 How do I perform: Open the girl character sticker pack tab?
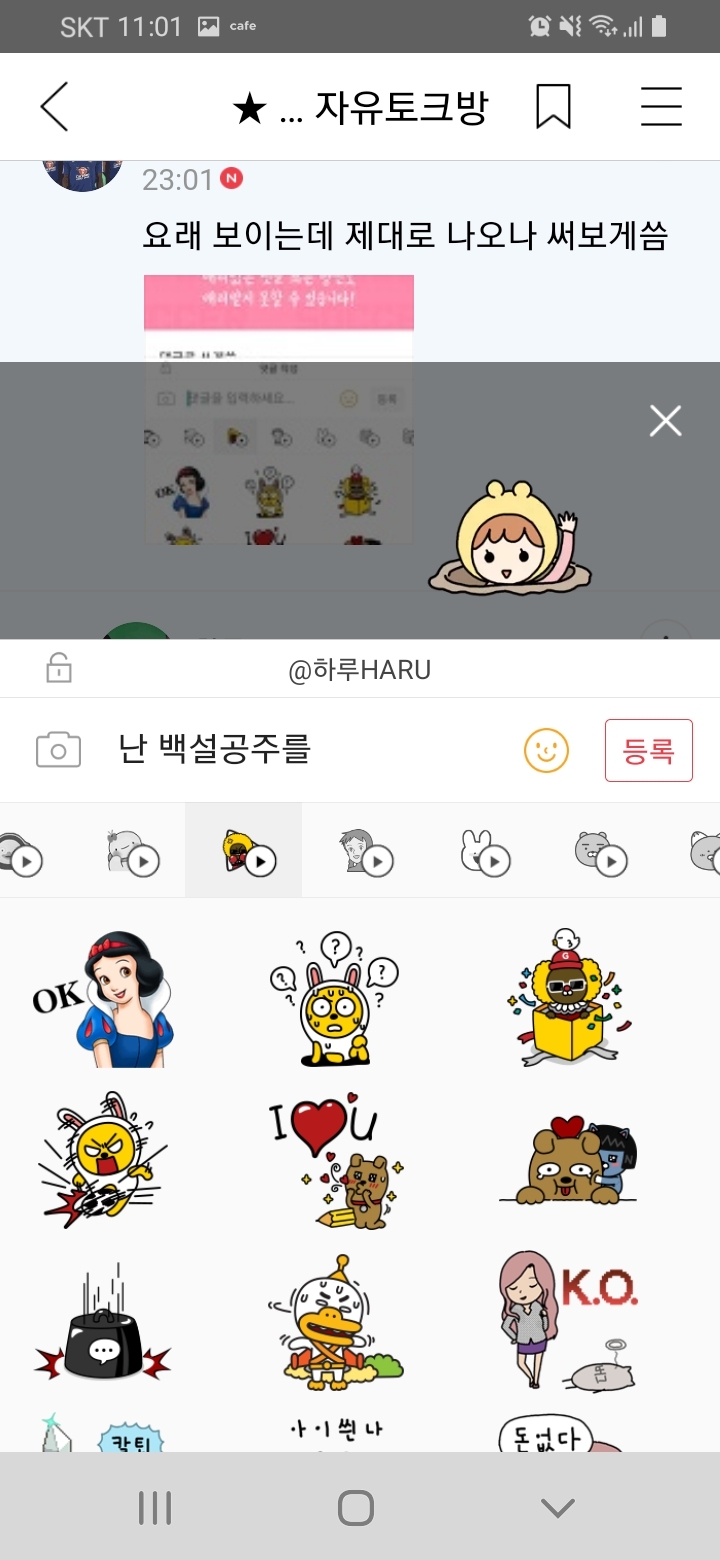[363, 849]
